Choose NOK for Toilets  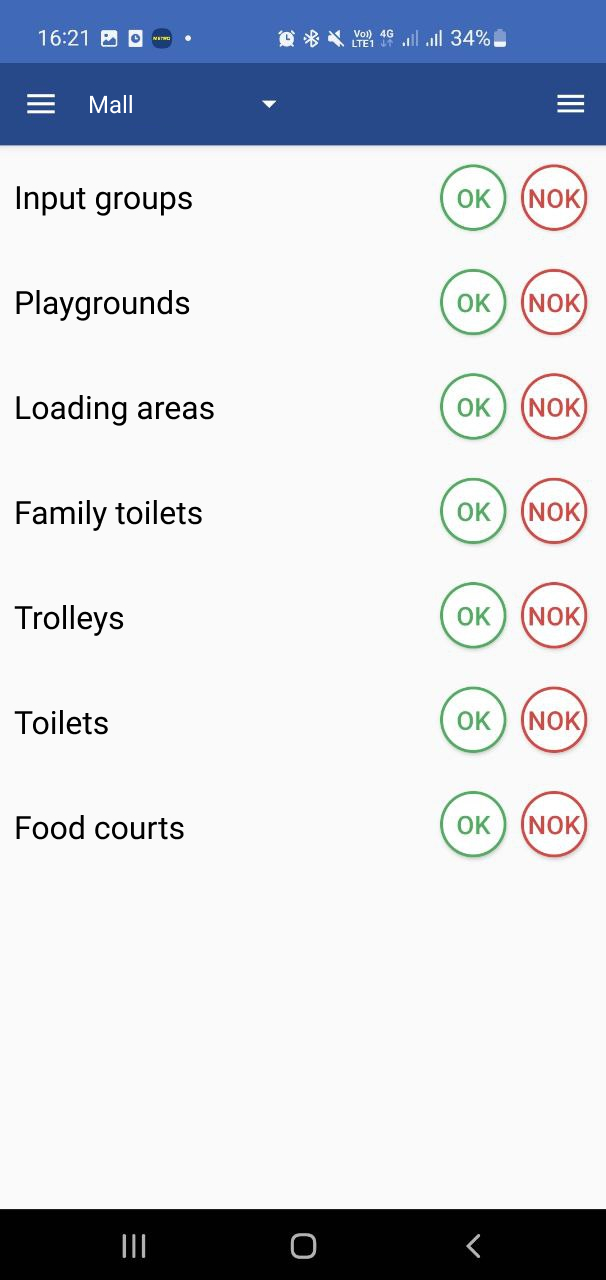(x=554, y=721)
